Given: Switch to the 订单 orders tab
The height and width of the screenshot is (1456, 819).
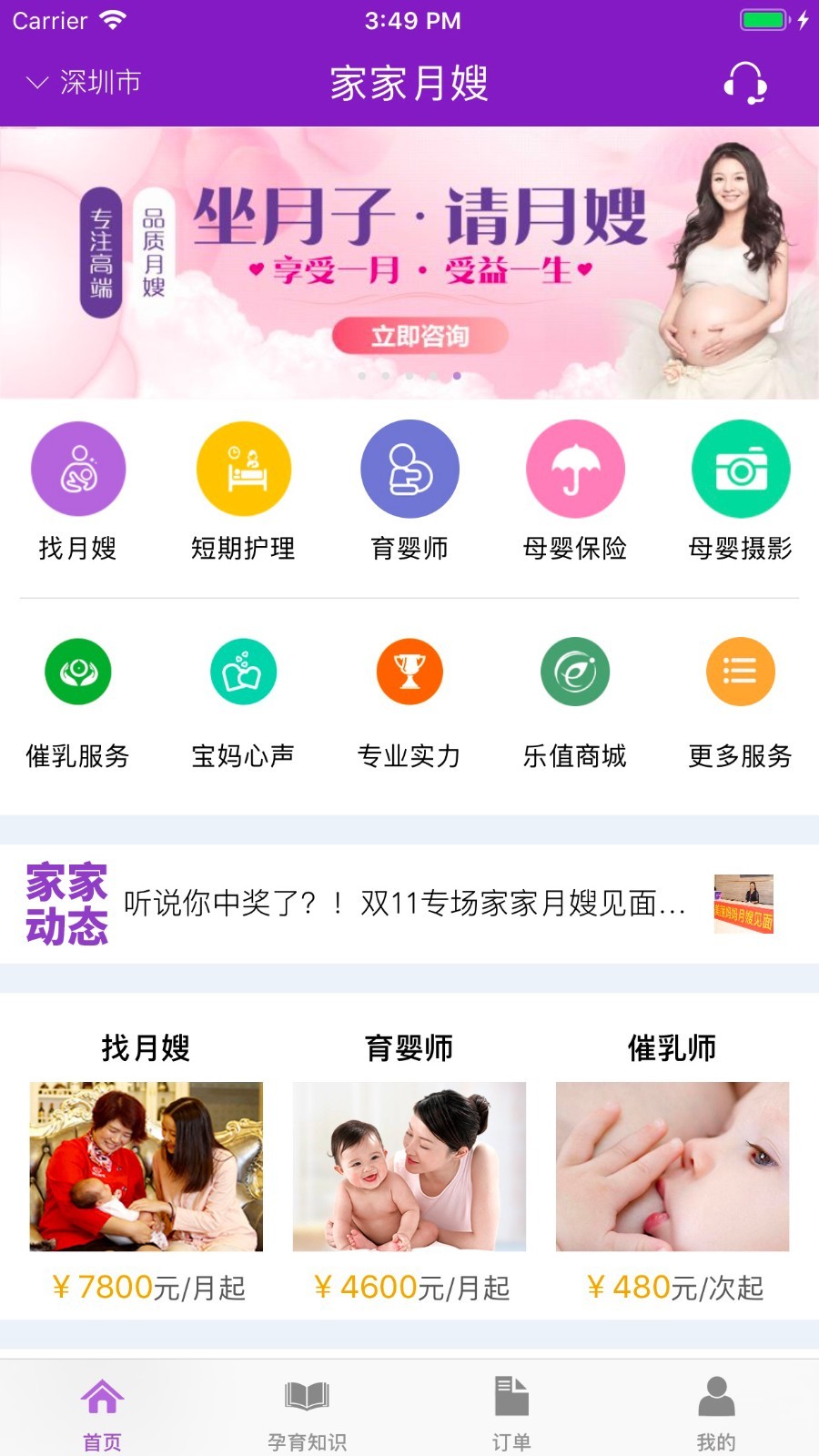Looking at the screenshot, I should (x=511, y=1409).
